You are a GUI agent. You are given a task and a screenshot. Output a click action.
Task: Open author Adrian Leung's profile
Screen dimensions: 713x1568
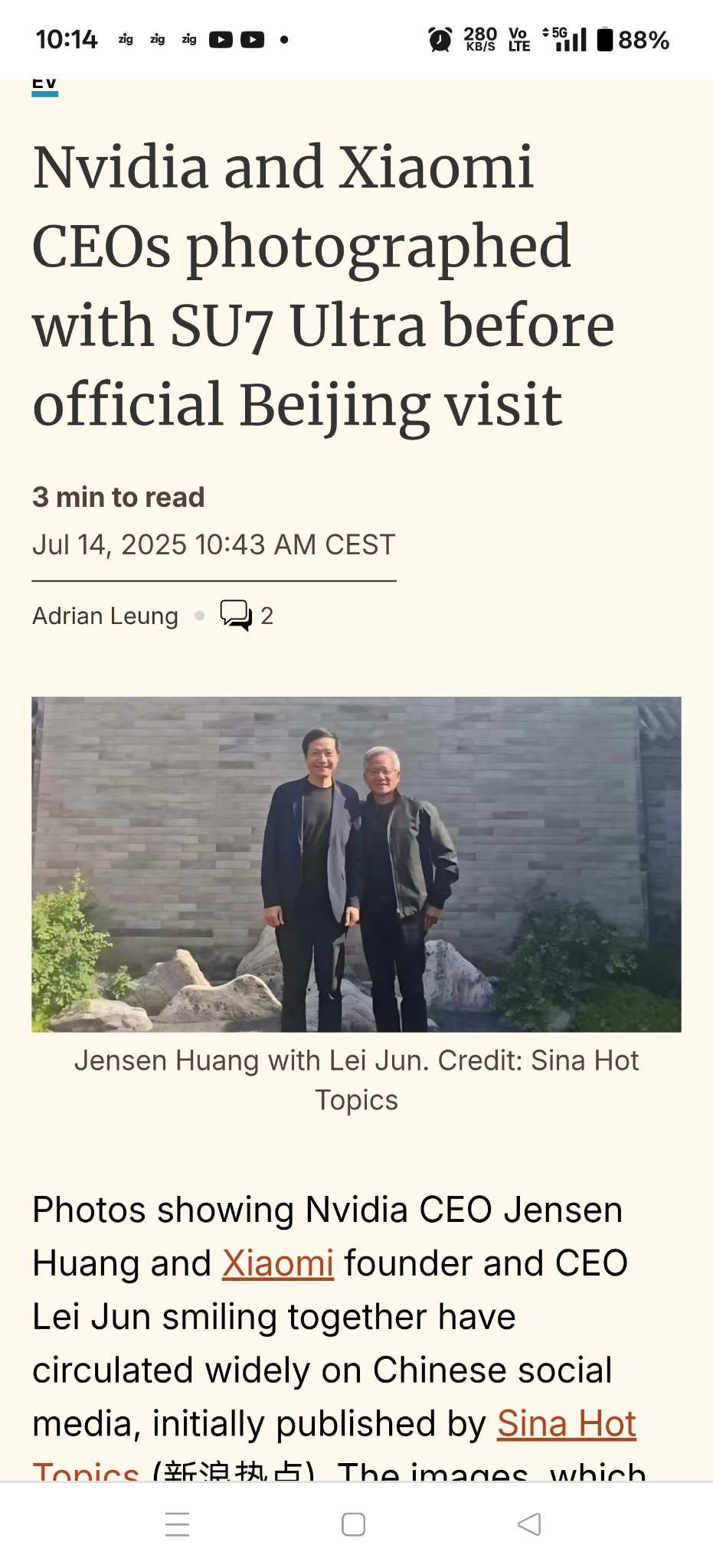point(105,616)
